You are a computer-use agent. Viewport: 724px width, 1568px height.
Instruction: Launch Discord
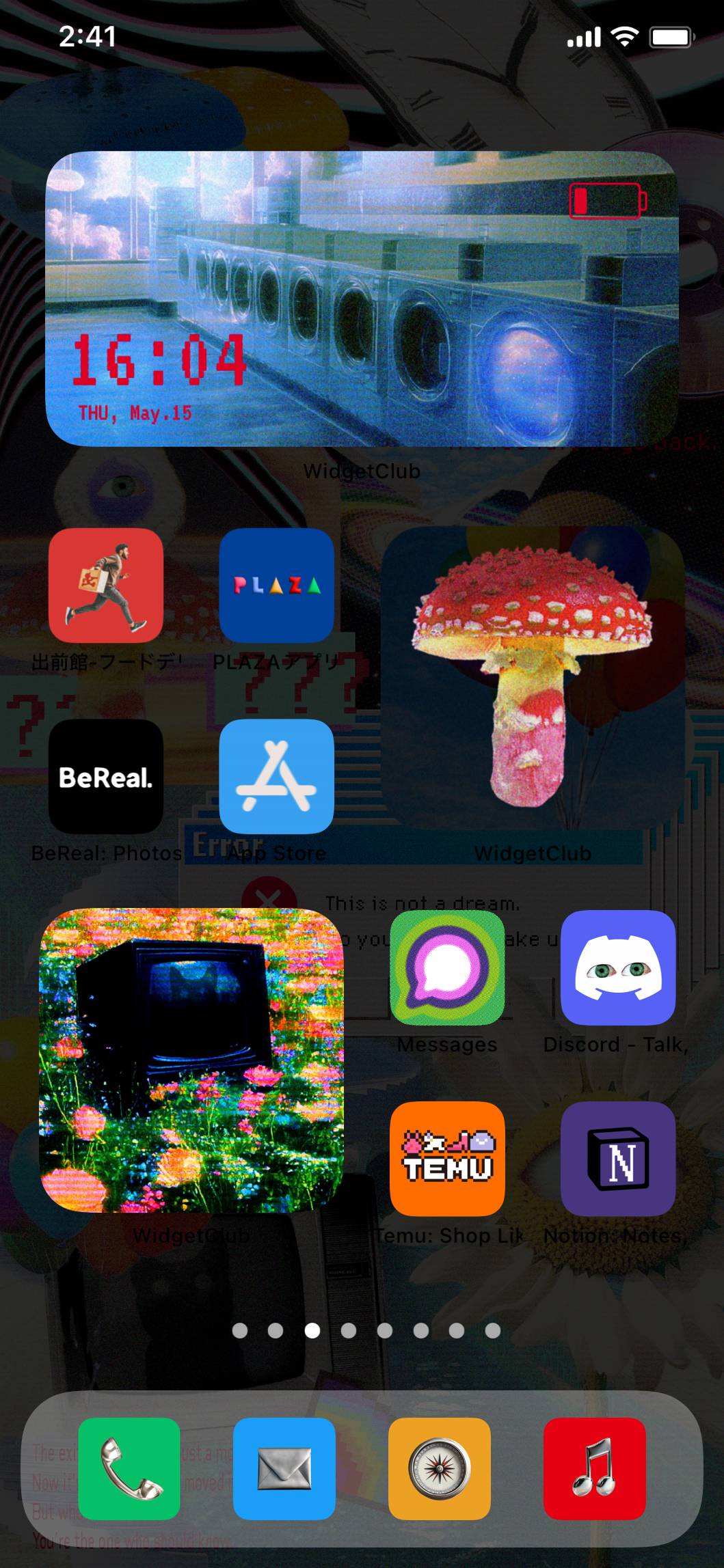[x=618, y=967]
